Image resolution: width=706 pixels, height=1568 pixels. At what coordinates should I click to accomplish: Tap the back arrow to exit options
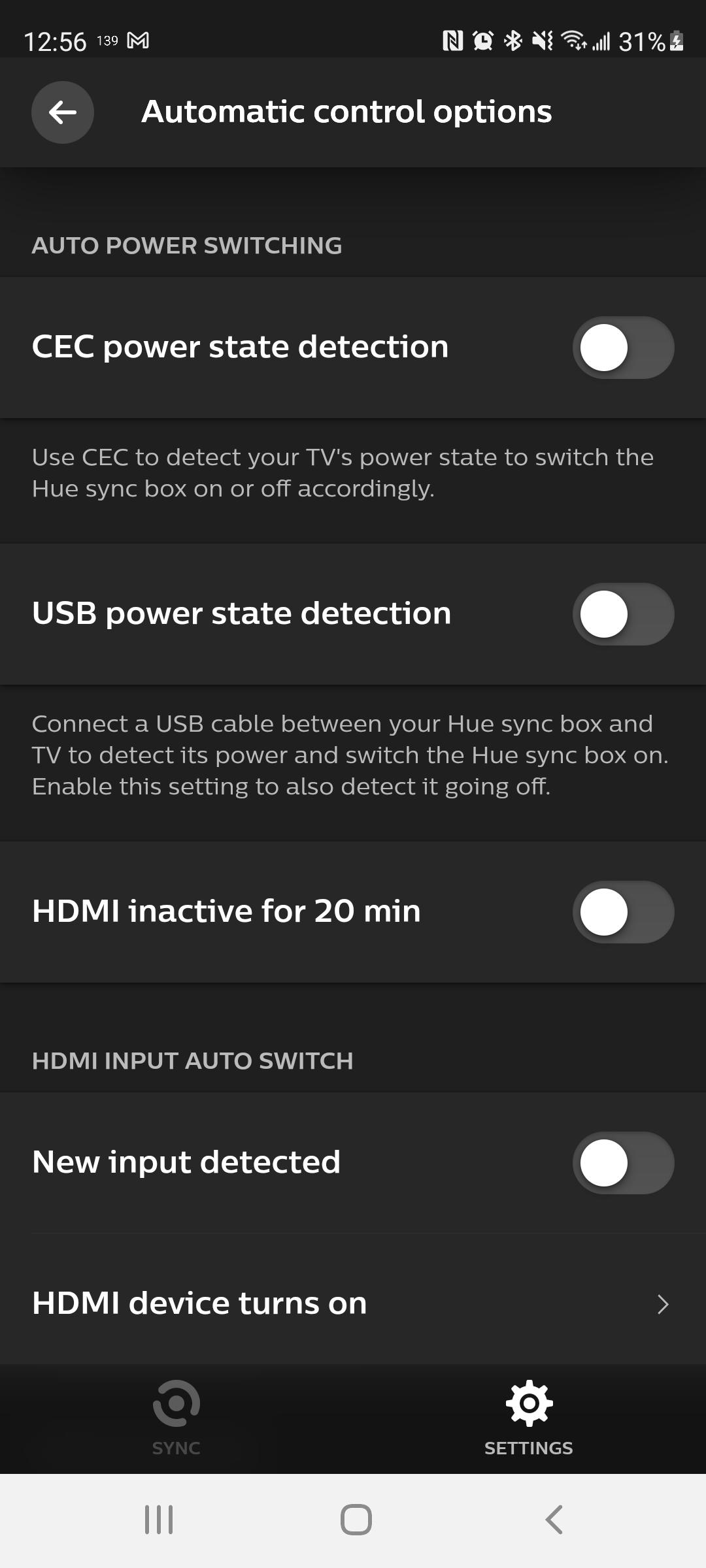[x=62, y=112]
